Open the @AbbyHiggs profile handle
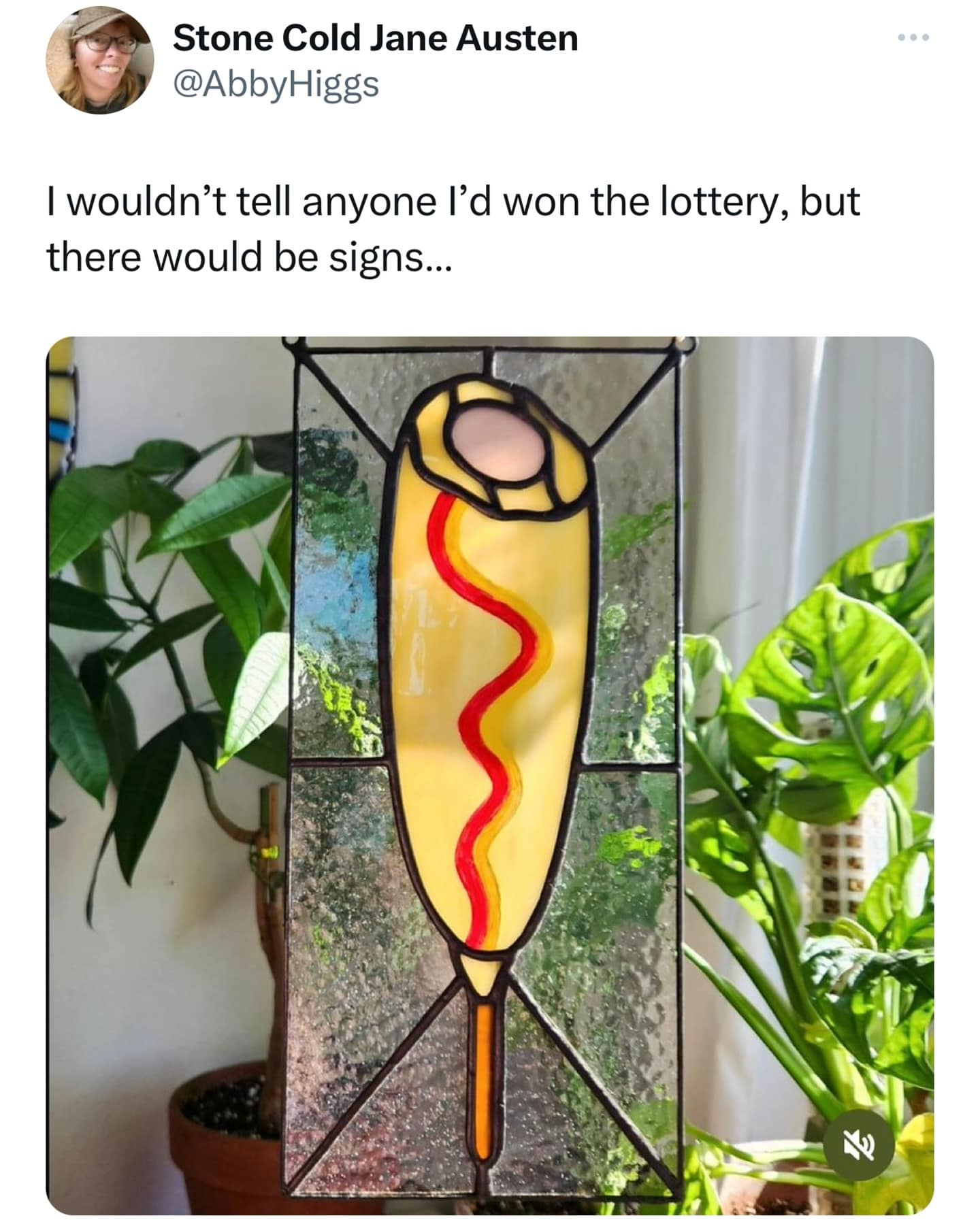 pos(276,84)
